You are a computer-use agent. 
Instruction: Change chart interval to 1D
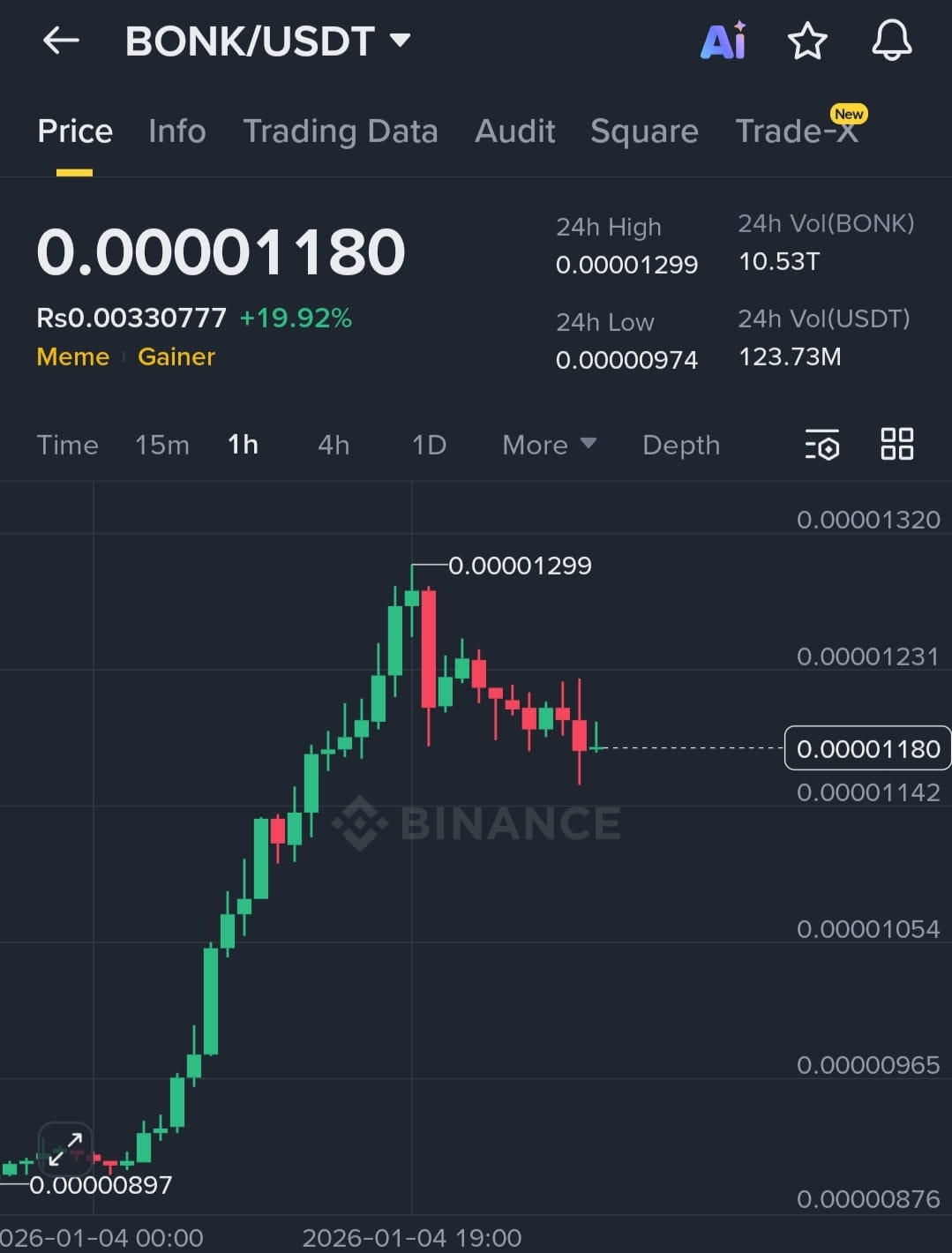429,445
